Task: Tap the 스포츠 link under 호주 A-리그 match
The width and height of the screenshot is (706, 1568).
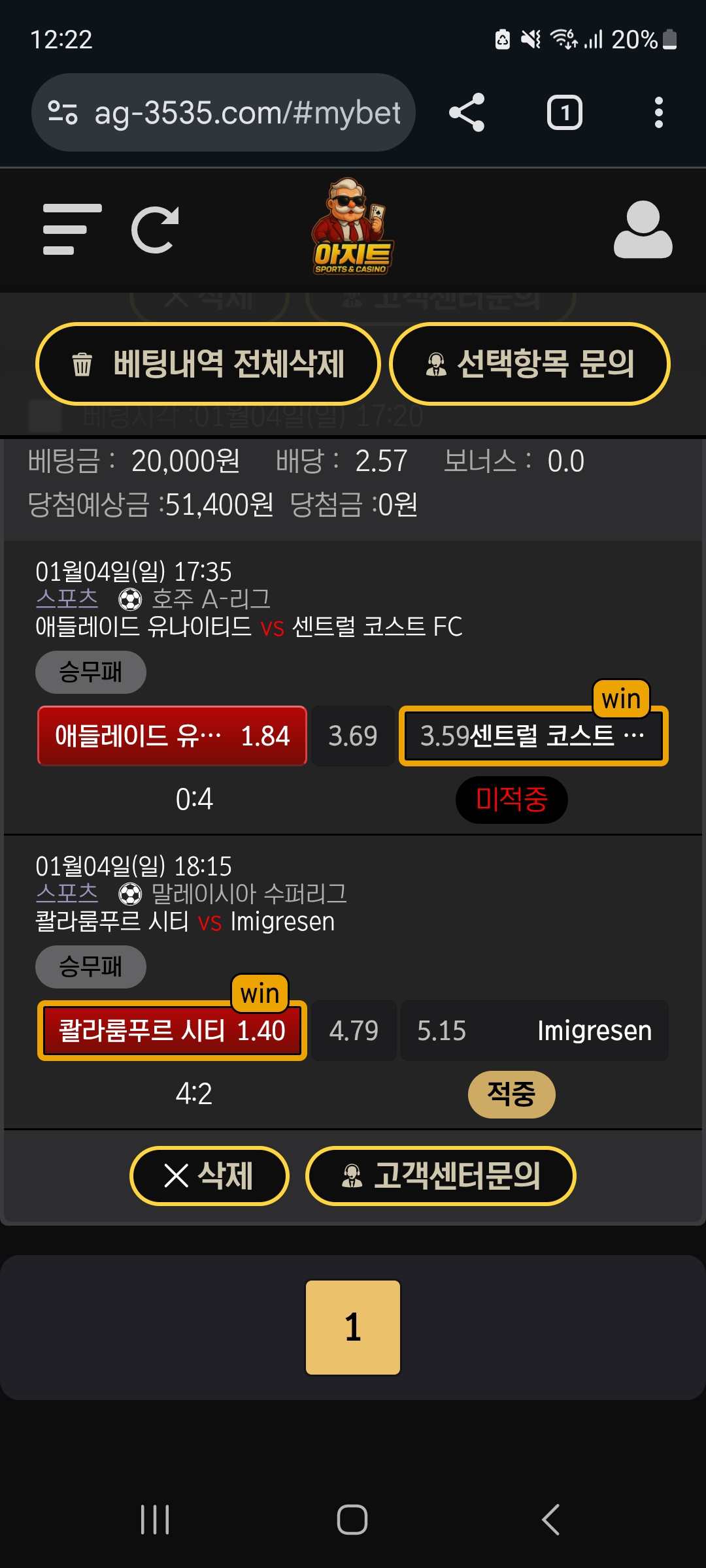Action: tap(67, 598)
